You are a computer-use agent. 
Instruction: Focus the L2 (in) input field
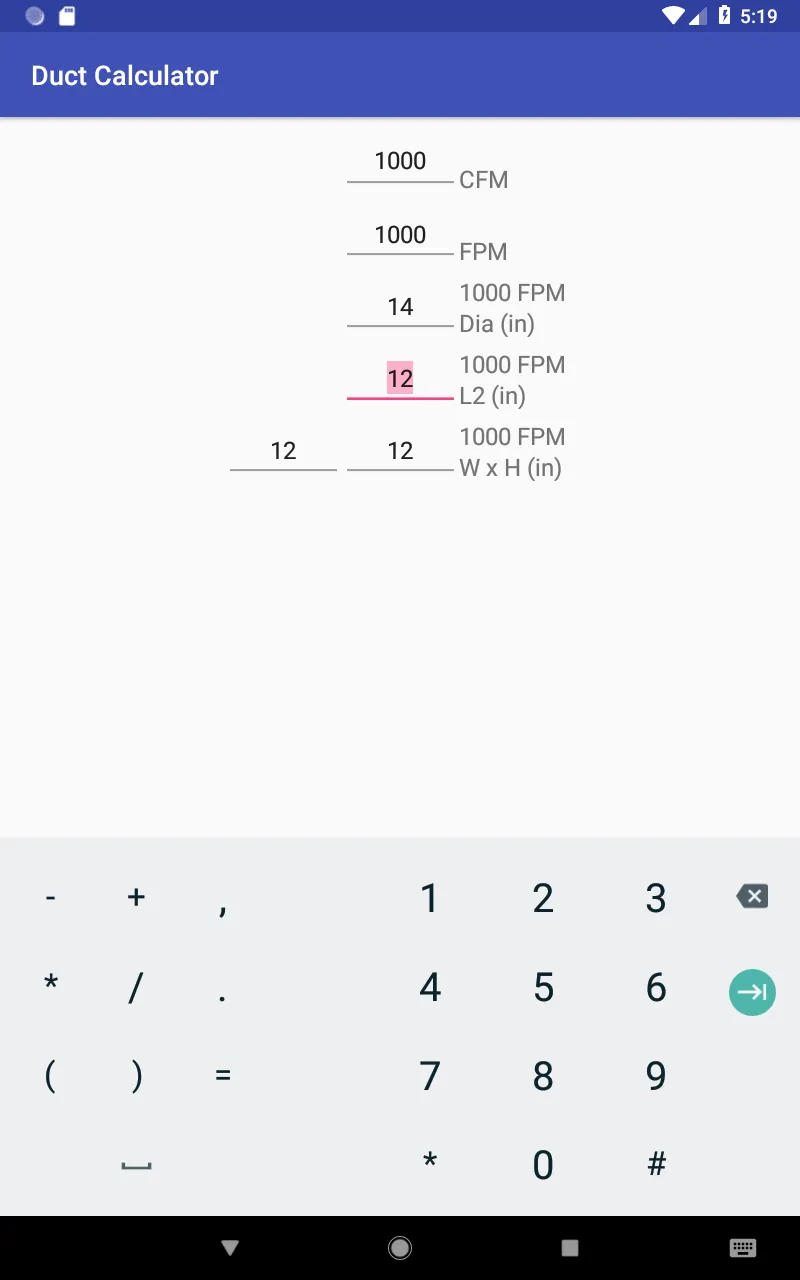pos(400,379)
